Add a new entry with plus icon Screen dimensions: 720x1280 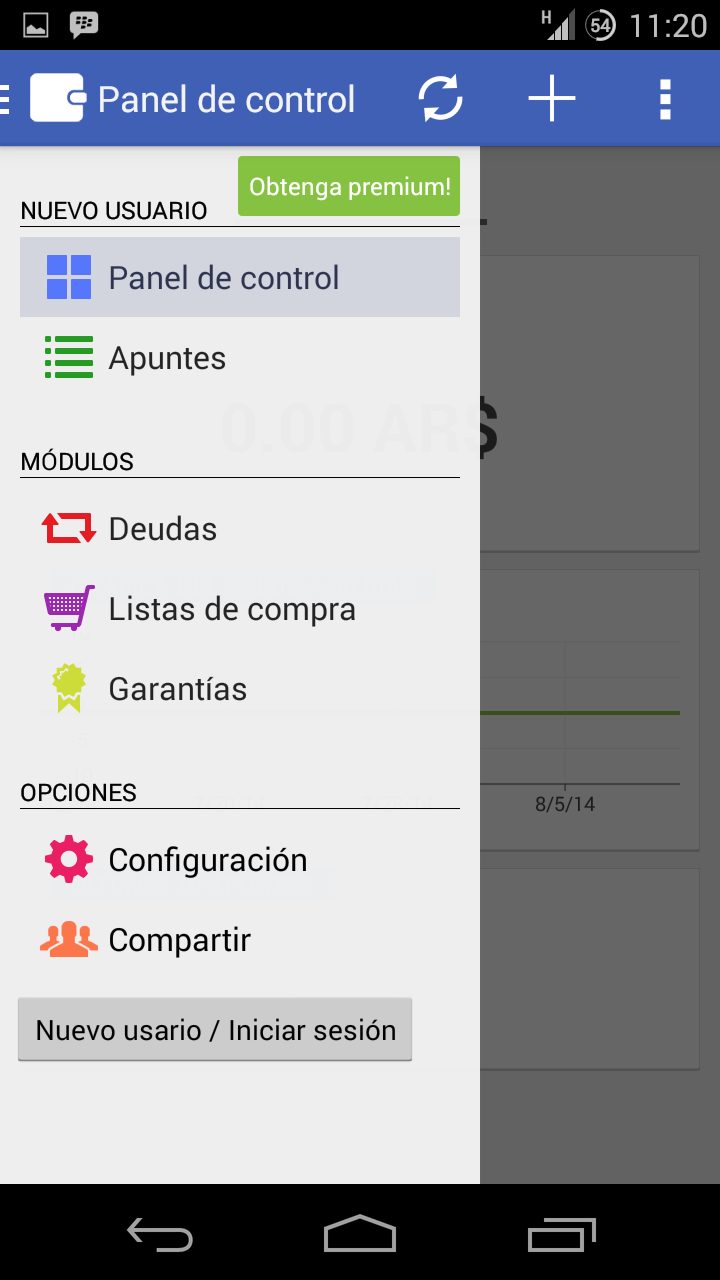pos(552,99)
